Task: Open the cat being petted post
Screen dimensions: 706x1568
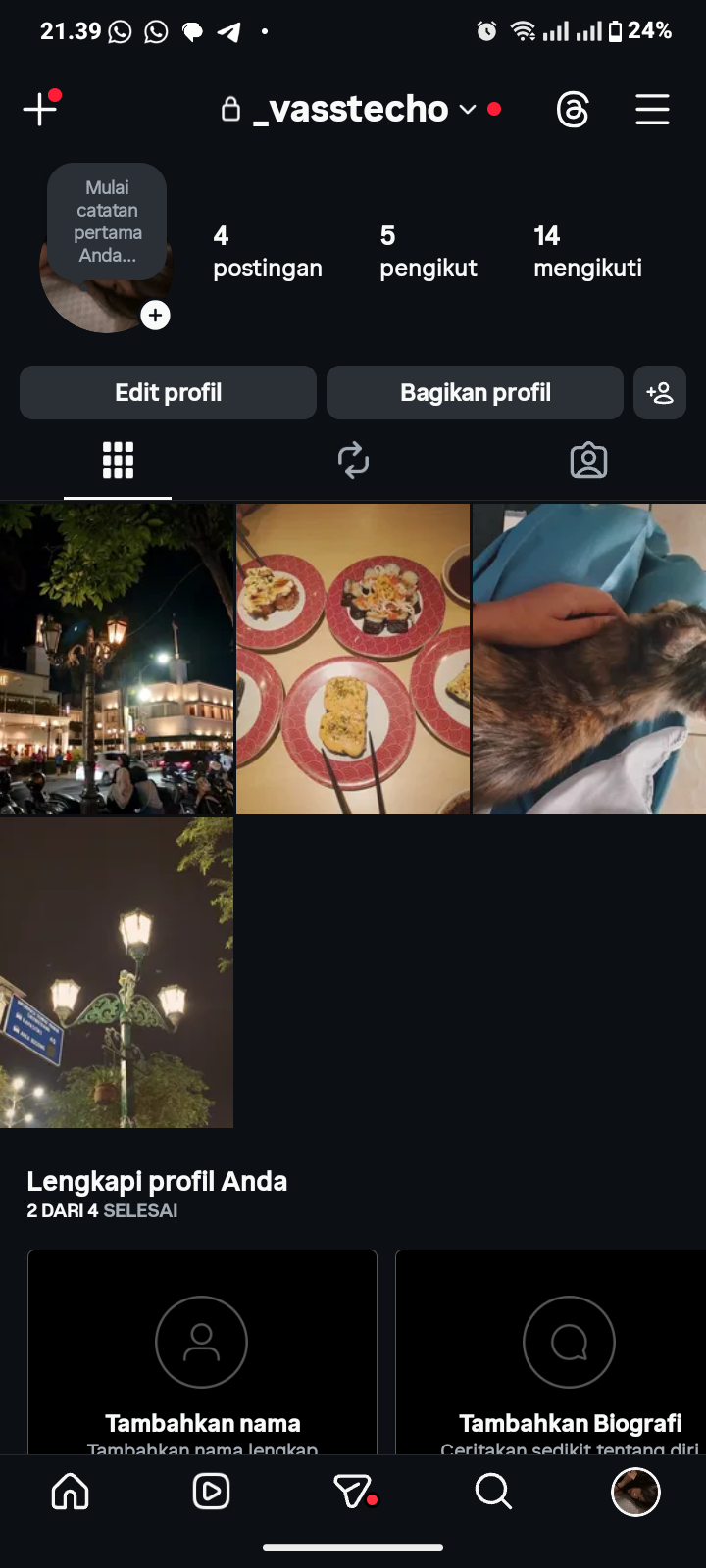Action: [588, 659]
